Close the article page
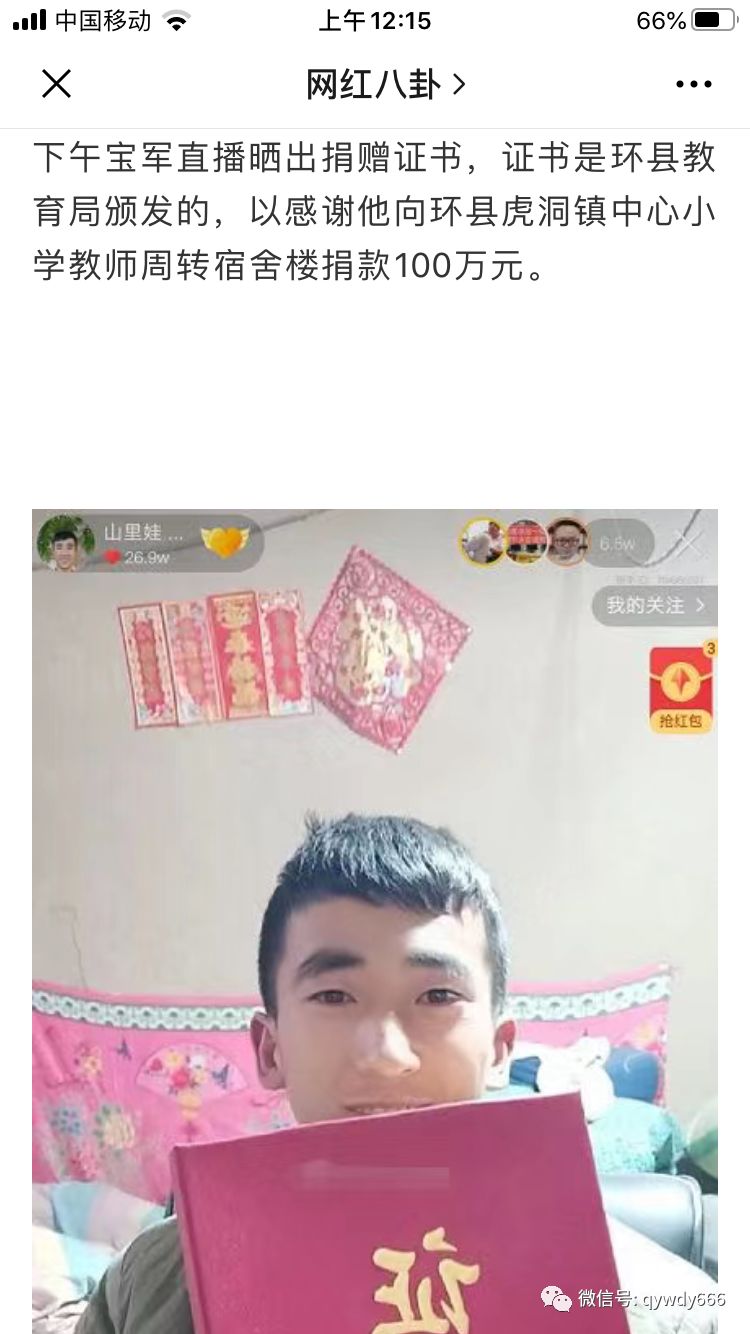750x1334 pixels. pos(56,85)
